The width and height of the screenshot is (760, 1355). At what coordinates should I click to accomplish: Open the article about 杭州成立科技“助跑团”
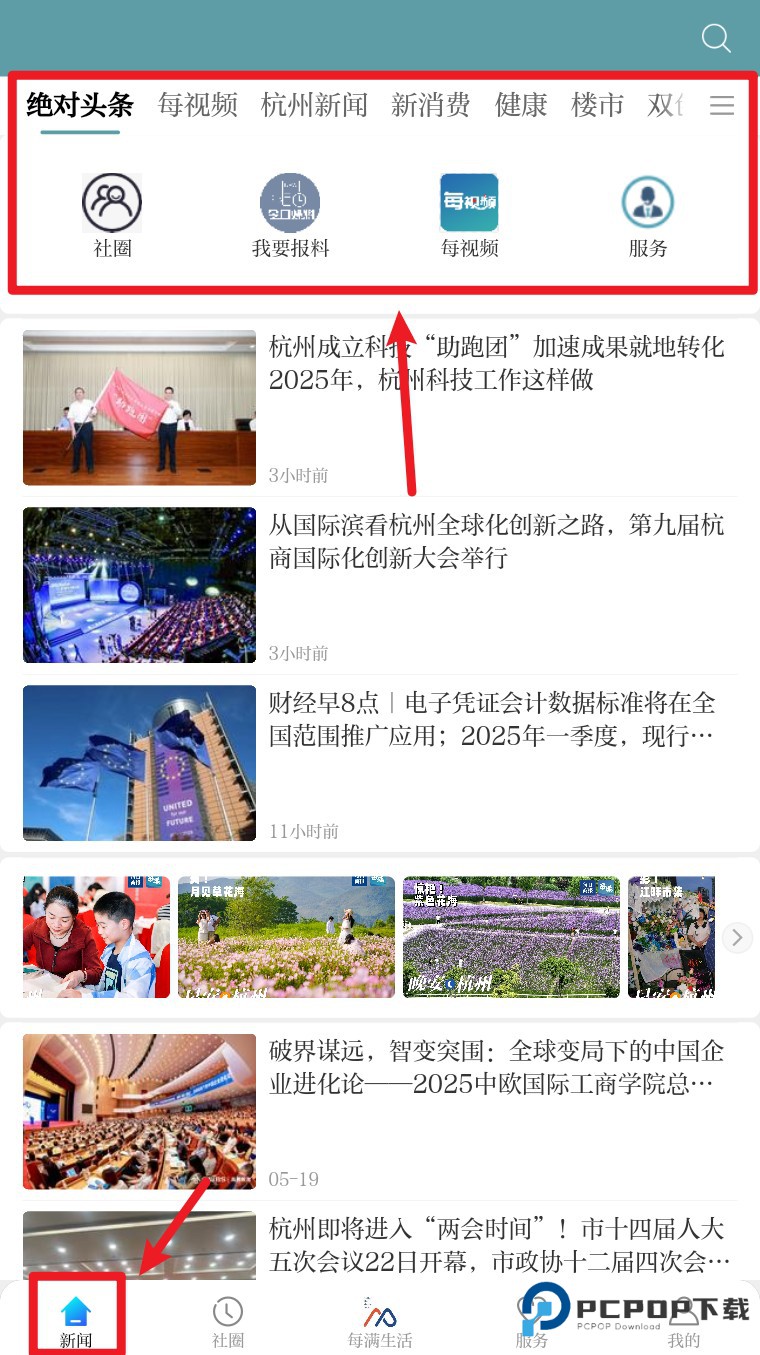(495, 364)
